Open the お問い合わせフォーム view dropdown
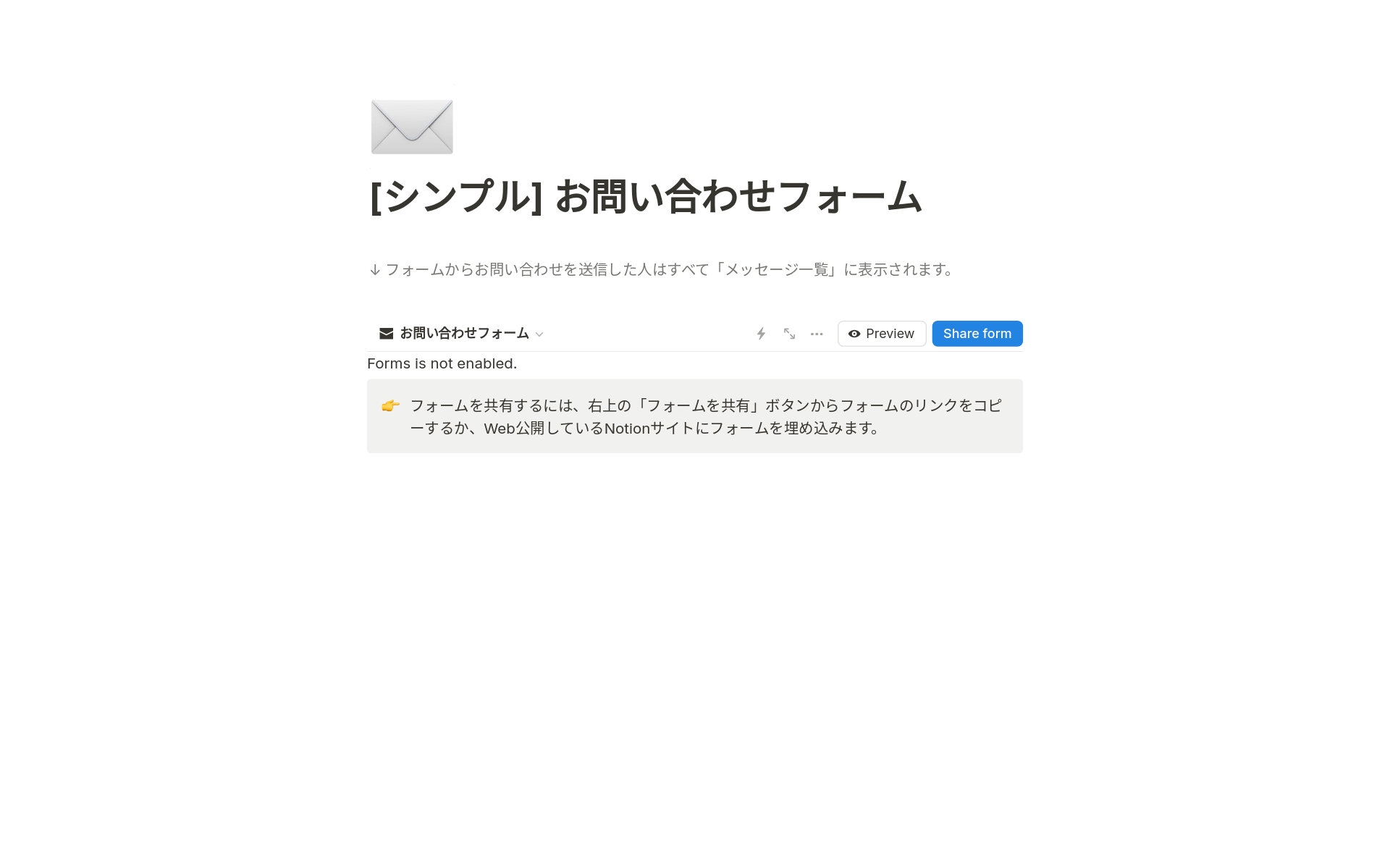 (x=462, y=334)
